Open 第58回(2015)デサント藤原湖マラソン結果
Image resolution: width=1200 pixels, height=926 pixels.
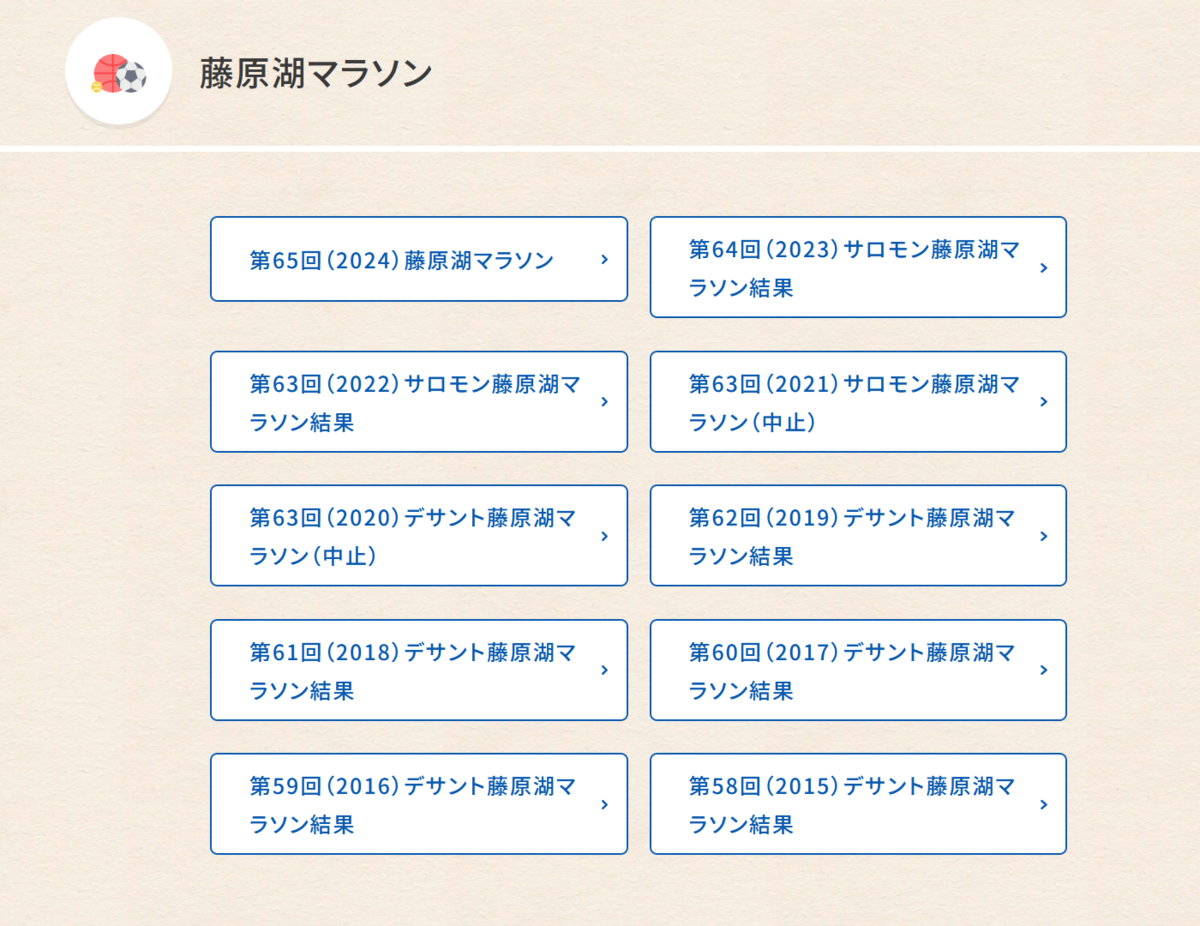[x=858, y=804]
